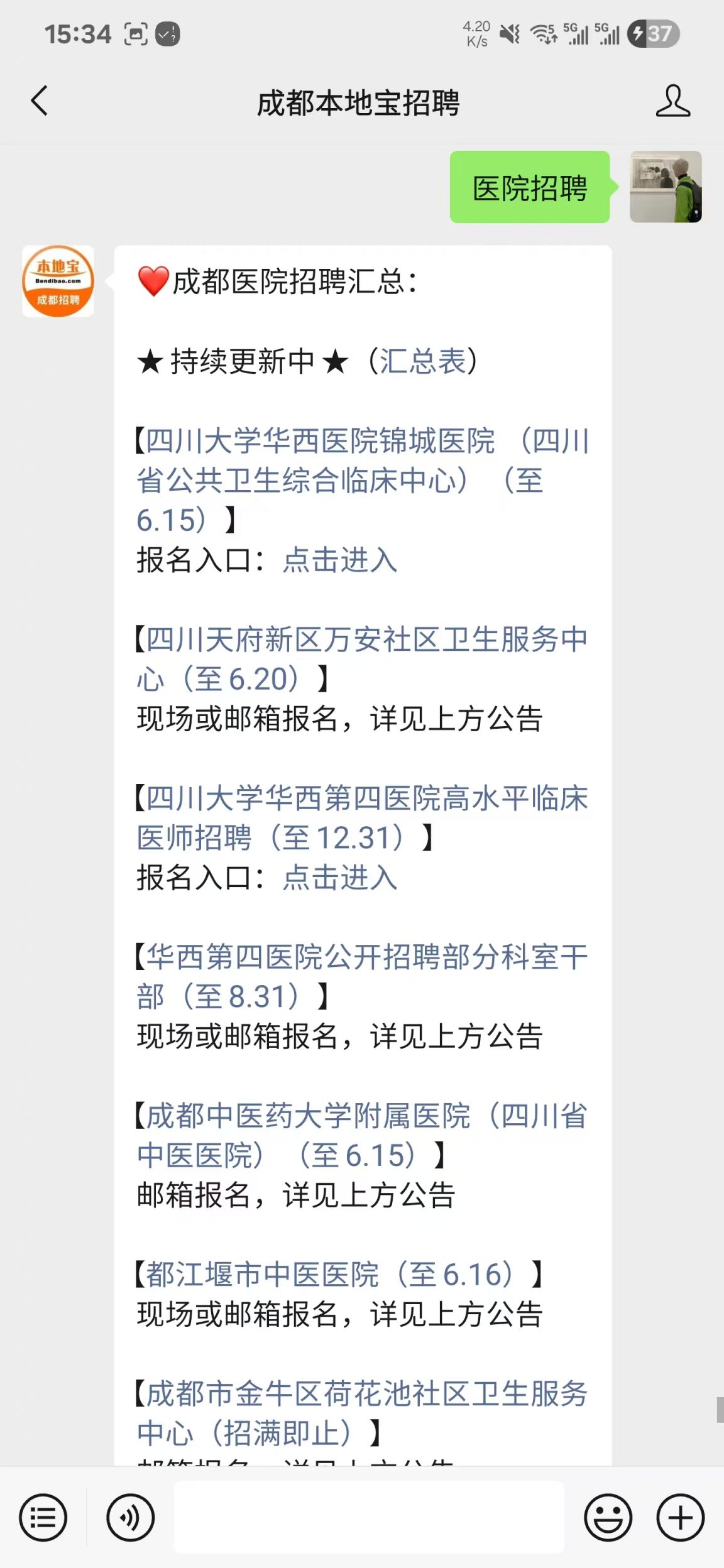The width and height of the screenshot is (724, 1568).
Task: Tap 点击进入 under 华西第四医院高水平临床医师招聘
Action: [340, 878]
